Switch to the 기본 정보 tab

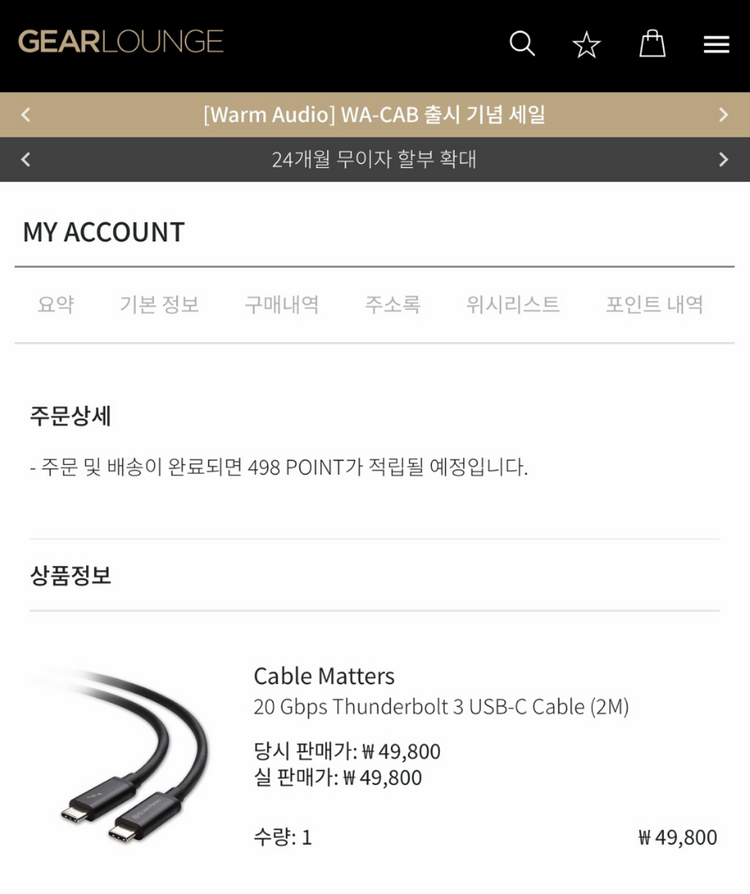[159, 304]
